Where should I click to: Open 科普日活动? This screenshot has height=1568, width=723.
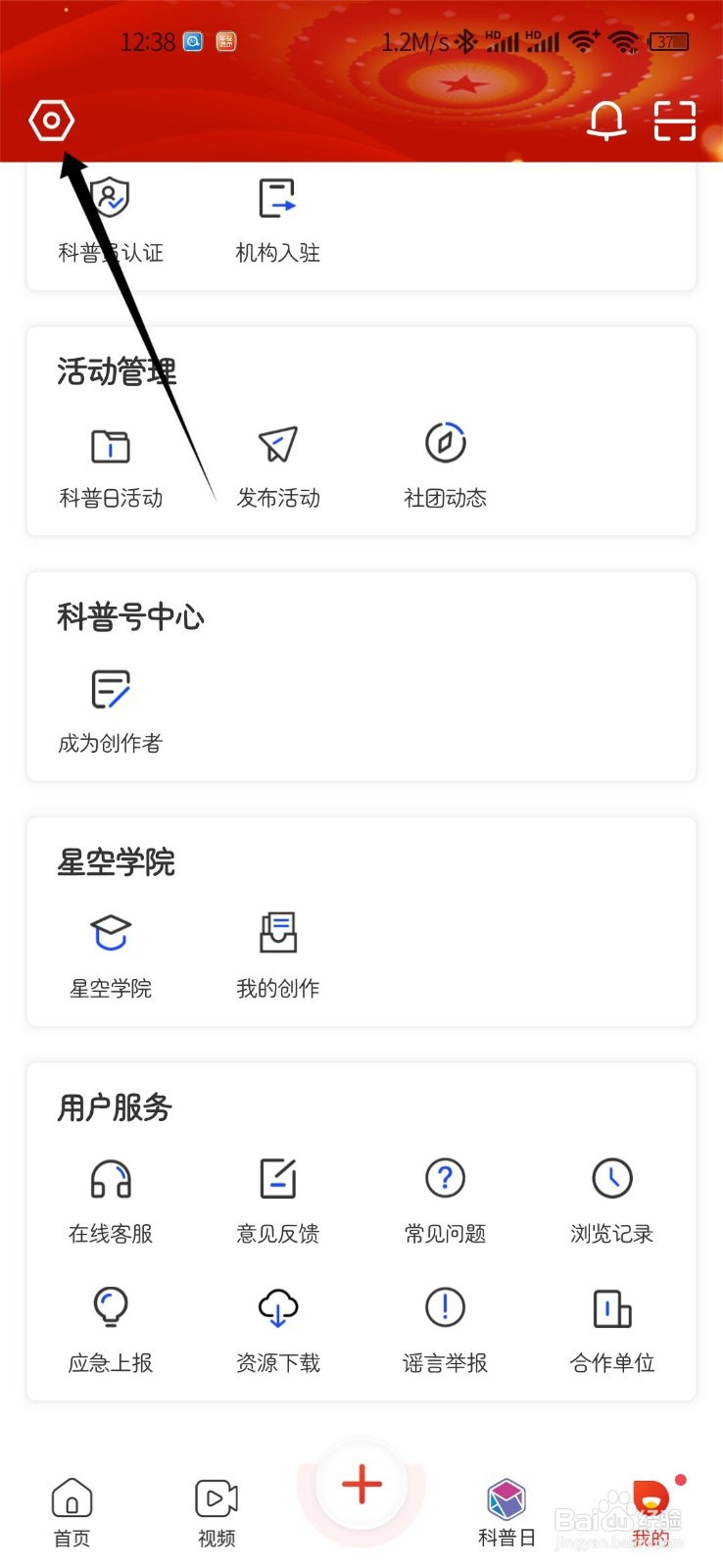(x=111, y=467)
